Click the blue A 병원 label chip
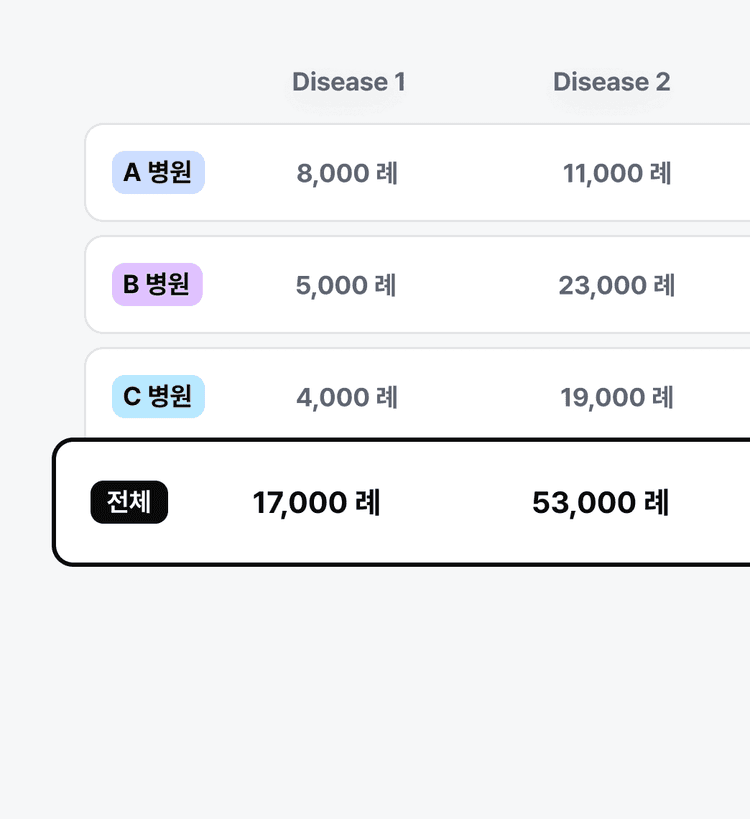This screenshot has height=819, width=750. click(x=158, y=172)
